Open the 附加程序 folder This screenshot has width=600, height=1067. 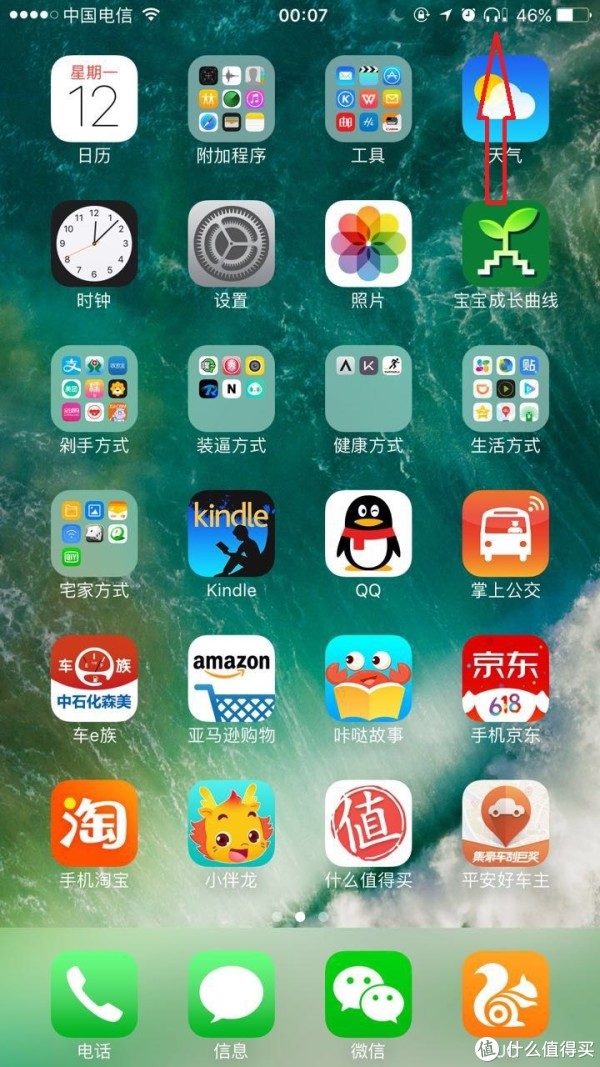coord(231,99)
